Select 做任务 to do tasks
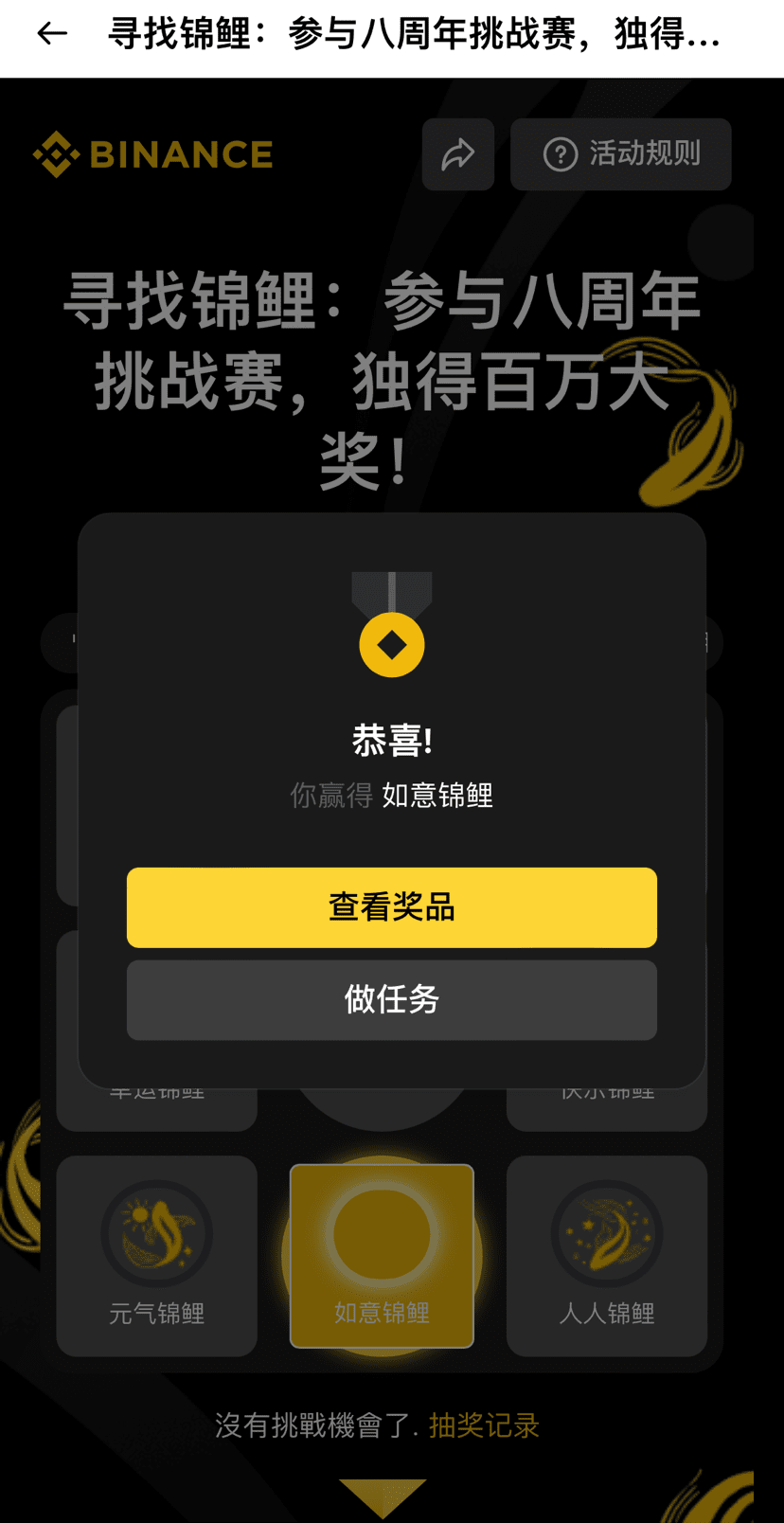Screen dimensions: 784x1523 (392, 1000)
